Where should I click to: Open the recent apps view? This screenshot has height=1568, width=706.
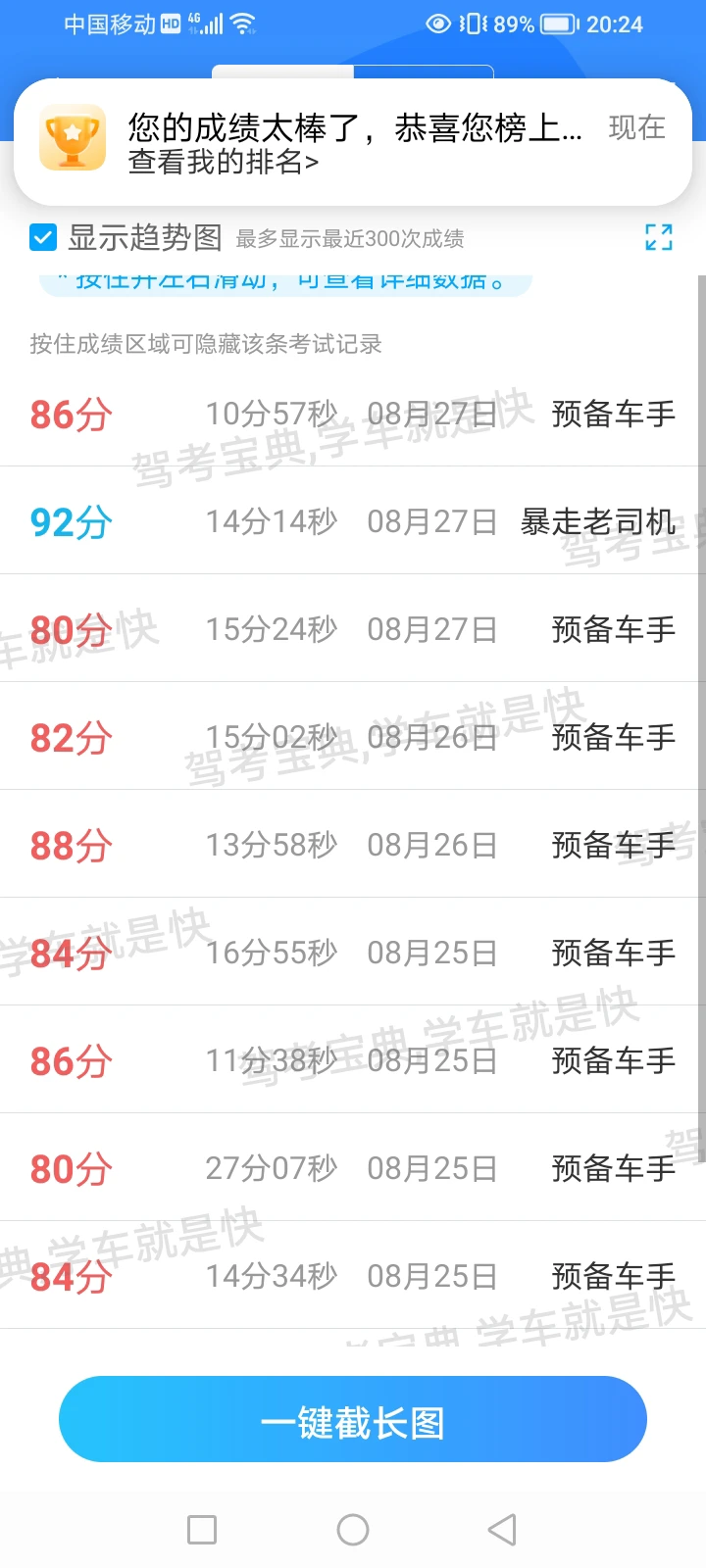point(202,1530)
